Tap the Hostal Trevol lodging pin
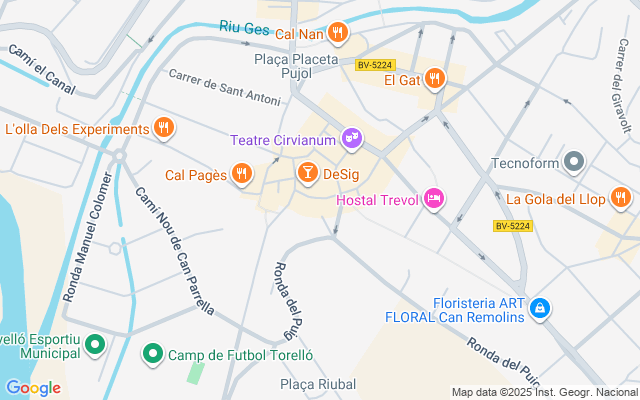Viewport: 640px width, 400px height. (434, 199)
